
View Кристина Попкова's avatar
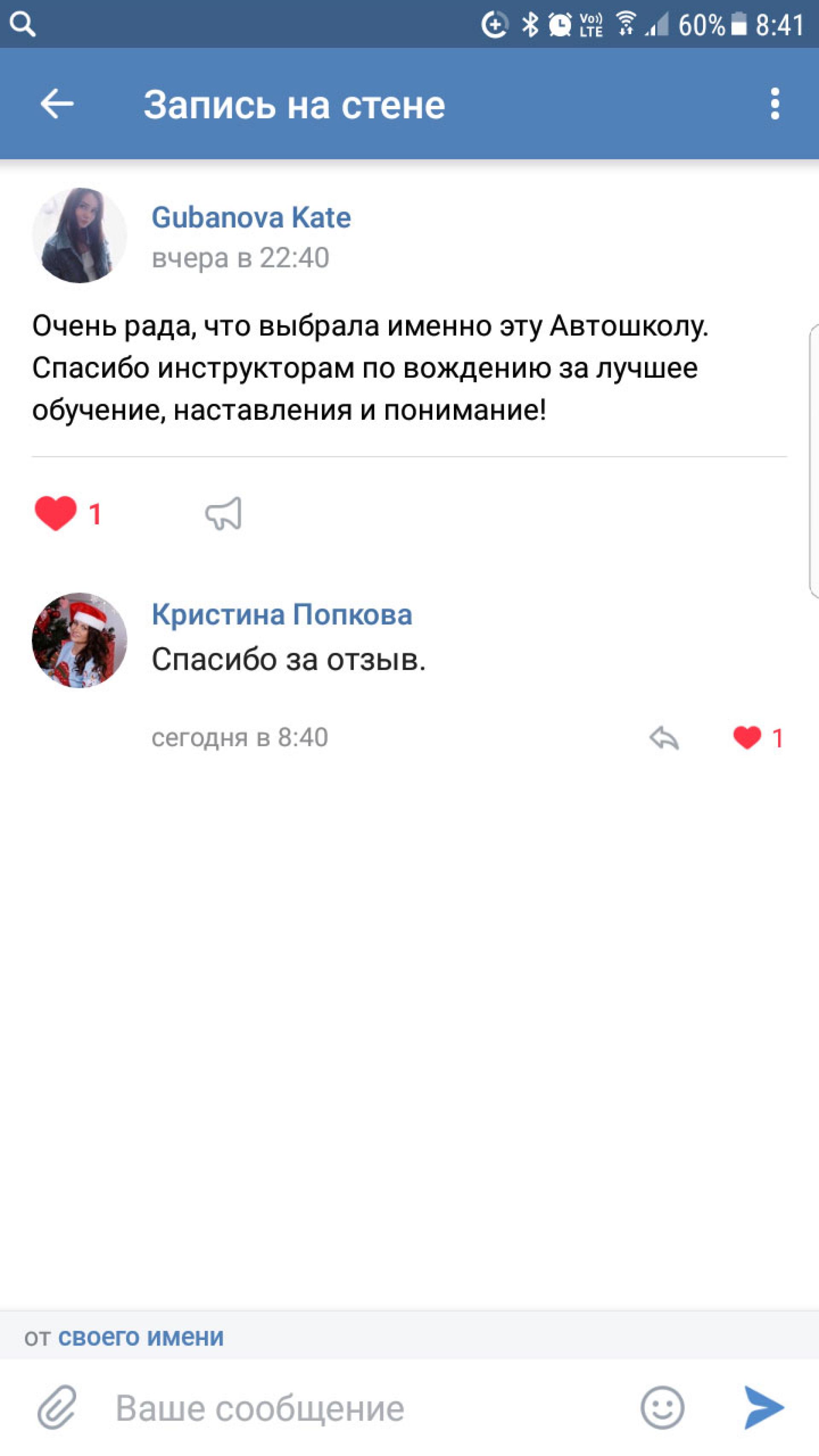(x=80, y=640)
